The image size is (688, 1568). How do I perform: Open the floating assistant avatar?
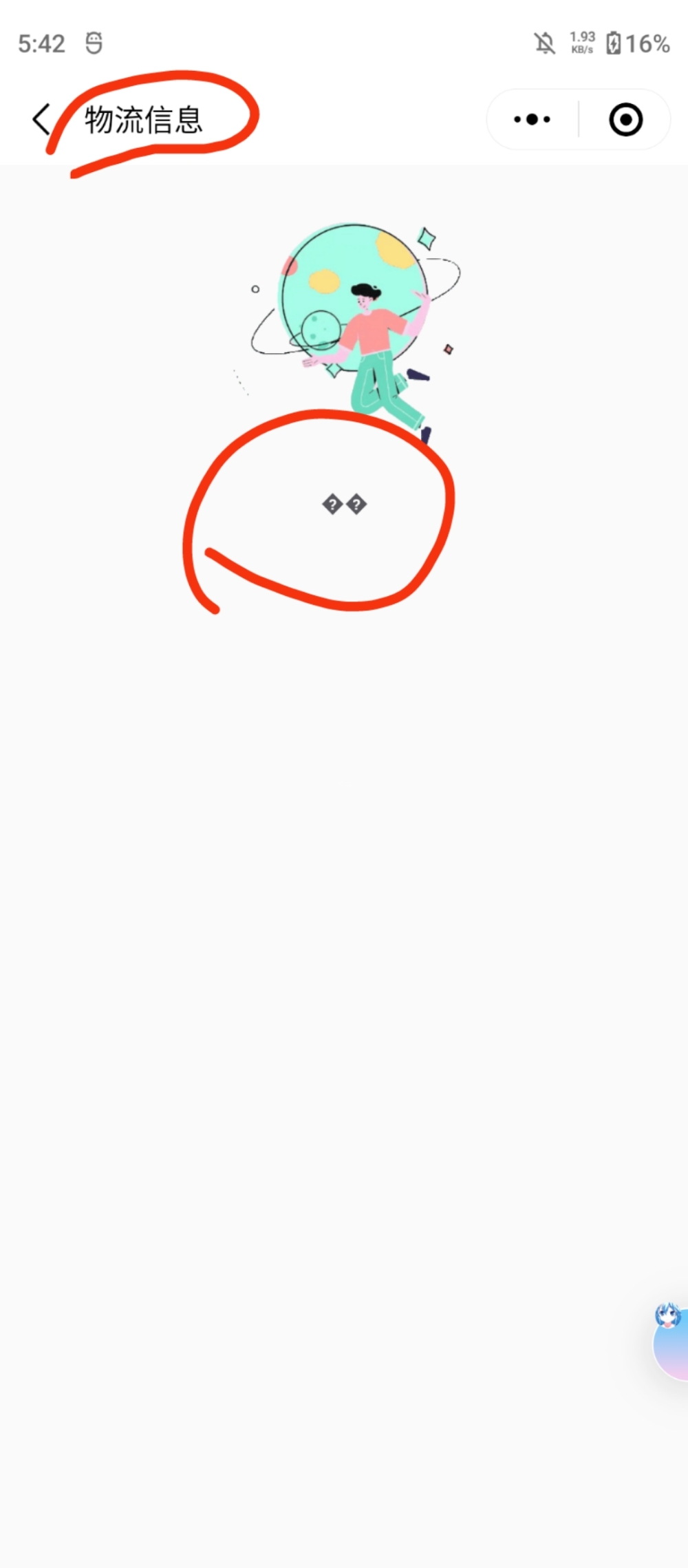(670, 1341)
